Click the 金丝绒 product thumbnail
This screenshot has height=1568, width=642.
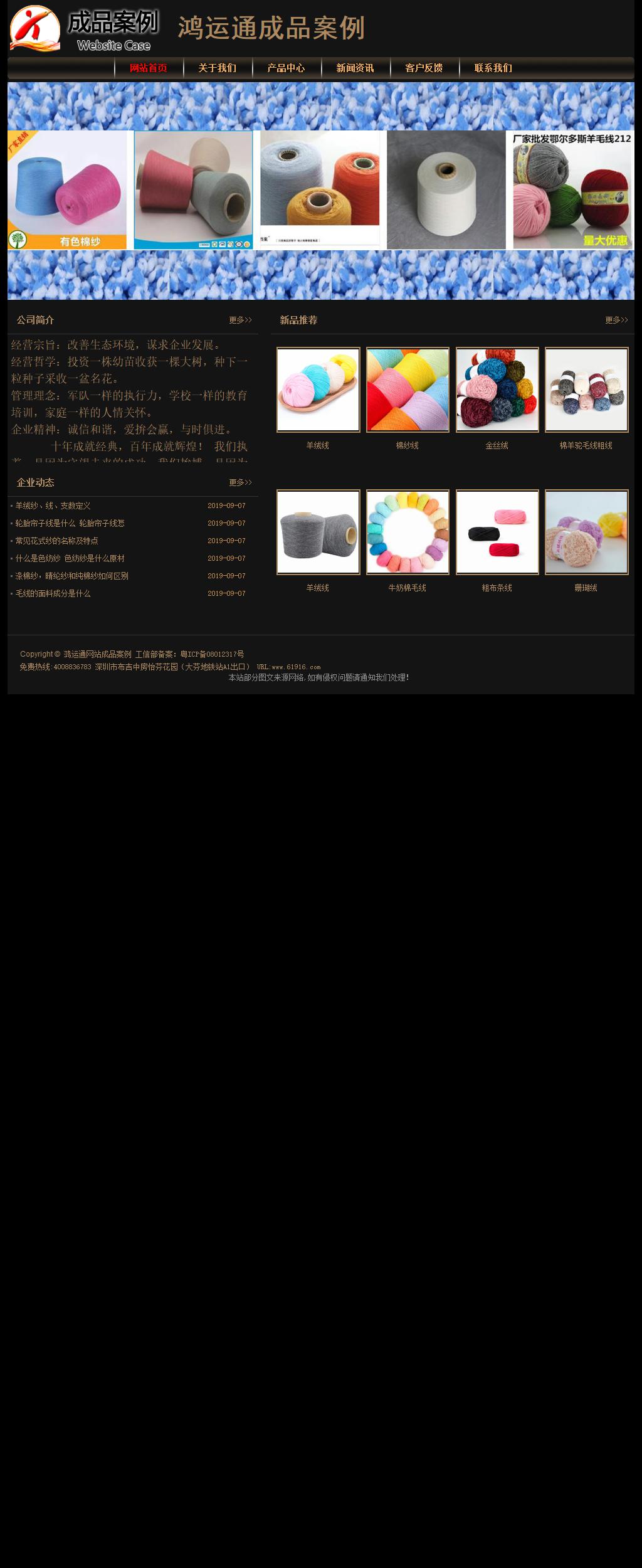pyautogui.click(x=496, y=389)
